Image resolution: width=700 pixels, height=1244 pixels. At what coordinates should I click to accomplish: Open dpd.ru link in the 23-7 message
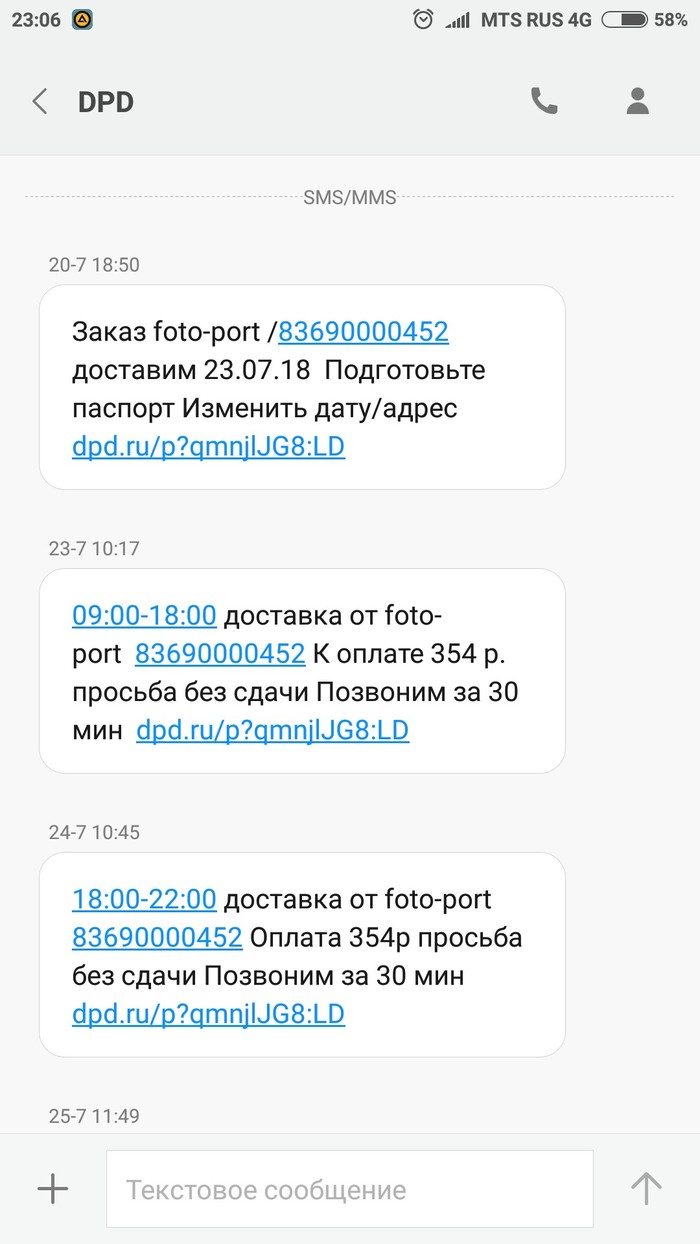[272, 730]
